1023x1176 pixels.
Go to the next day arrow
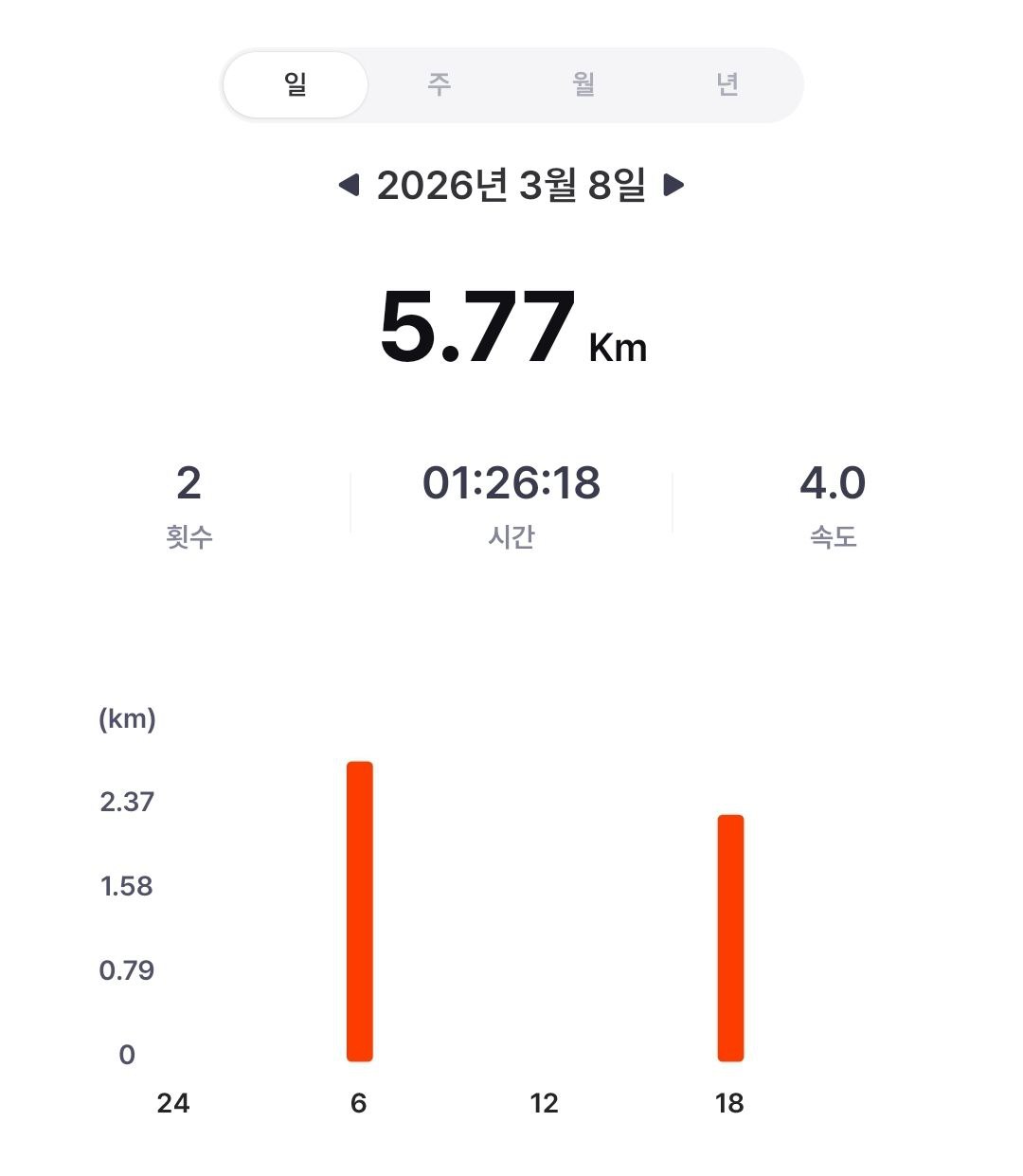[673, 185]
